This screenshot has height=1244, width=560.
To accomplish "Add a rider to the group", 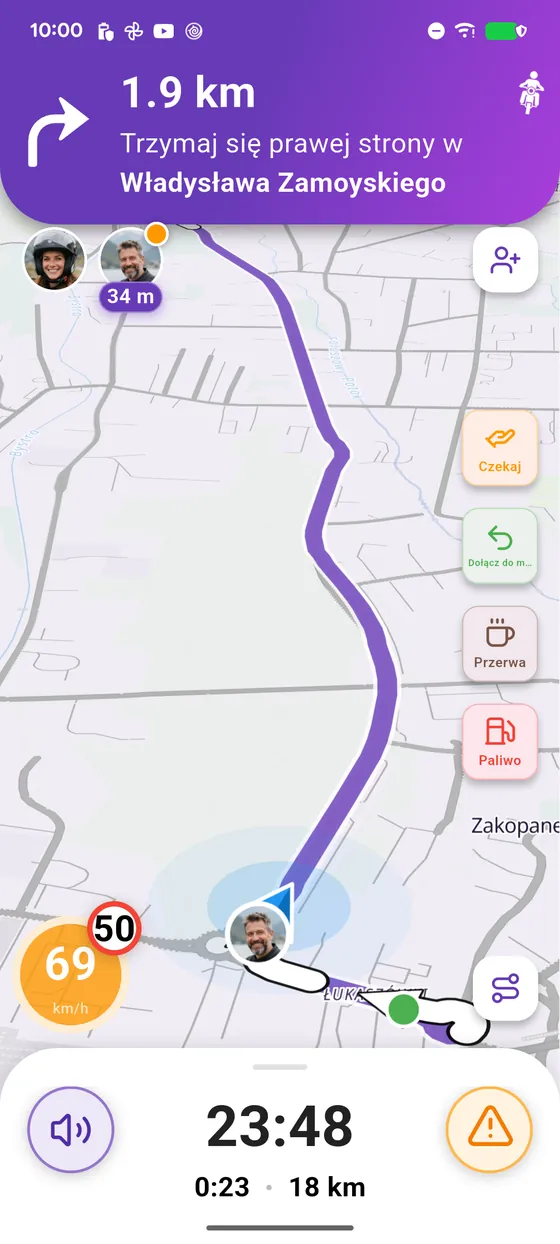I will (505, 260).
